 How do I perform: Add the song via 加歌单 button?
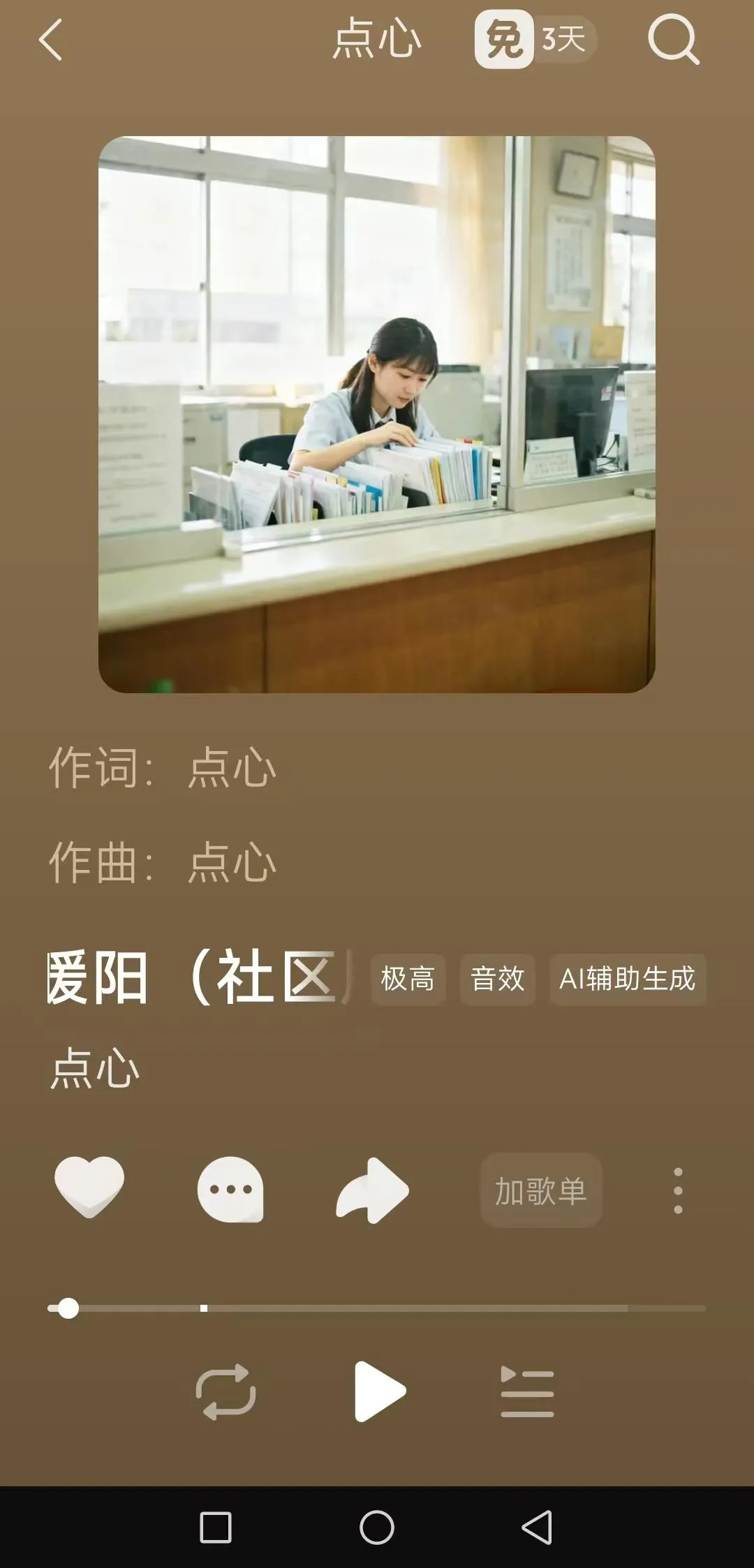click(x=541, y=1190)
